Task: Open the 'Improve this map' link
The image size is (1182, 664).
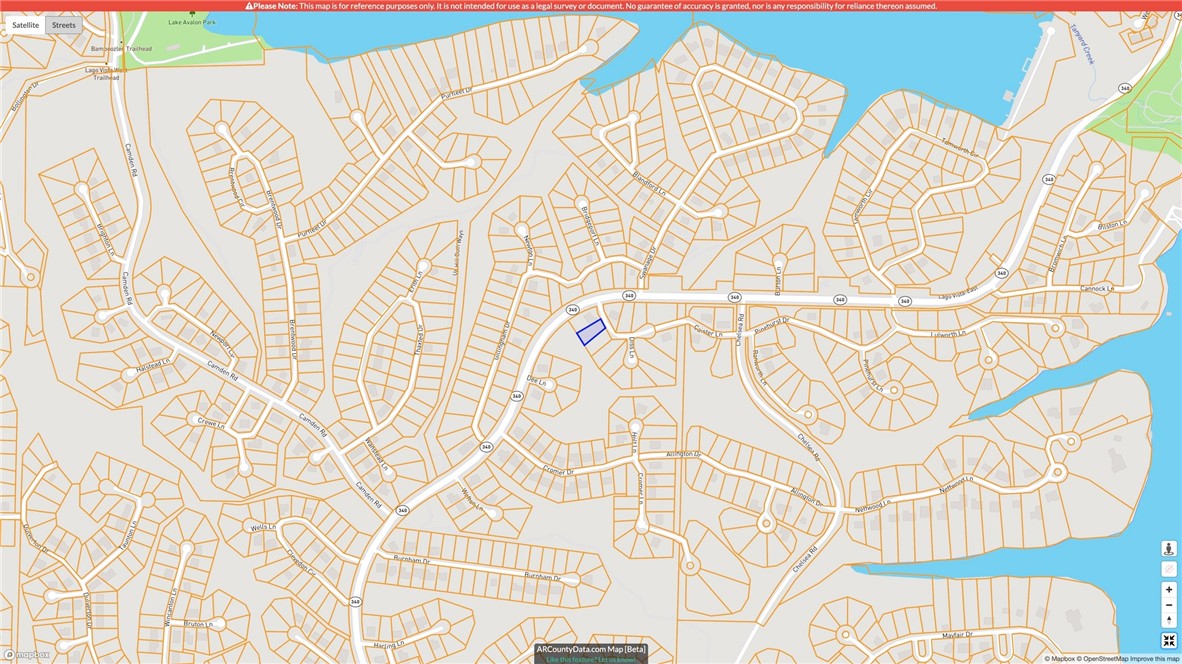Action: coord(1154,659)
